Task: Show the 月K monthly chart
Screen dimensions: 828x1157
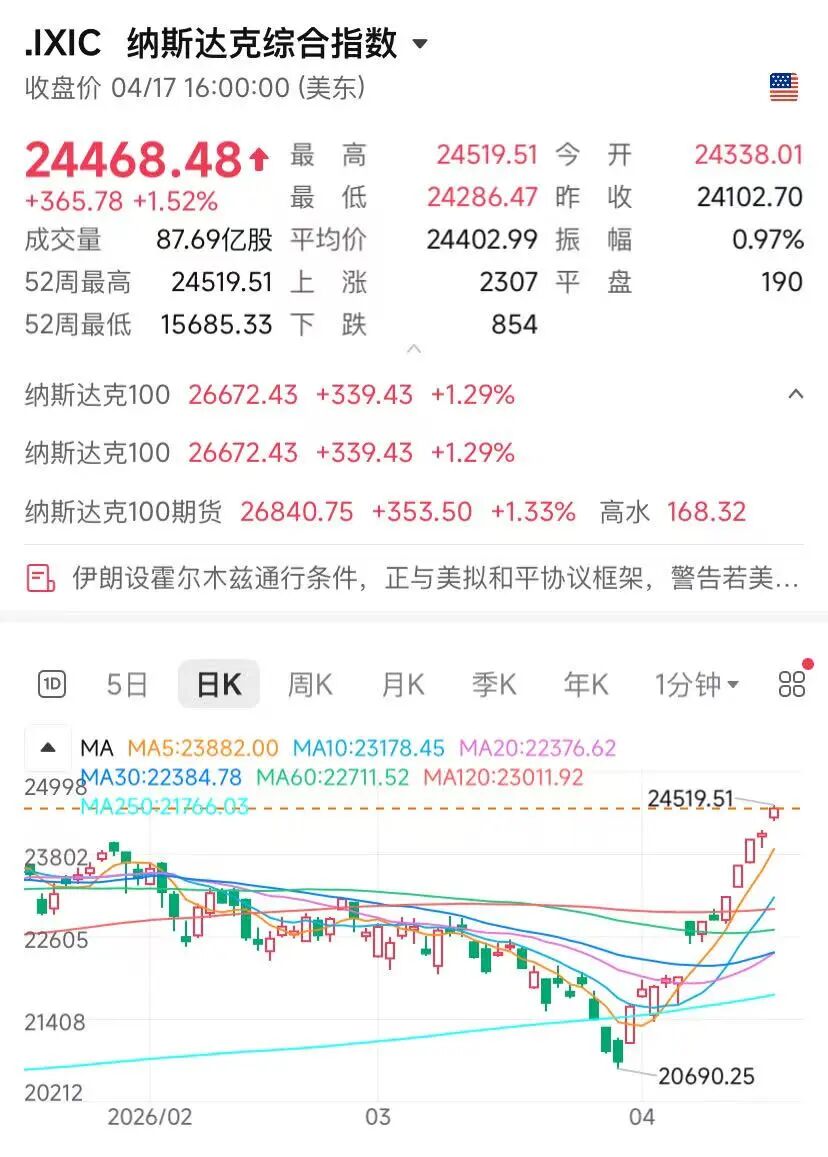Action: point(403,685)
